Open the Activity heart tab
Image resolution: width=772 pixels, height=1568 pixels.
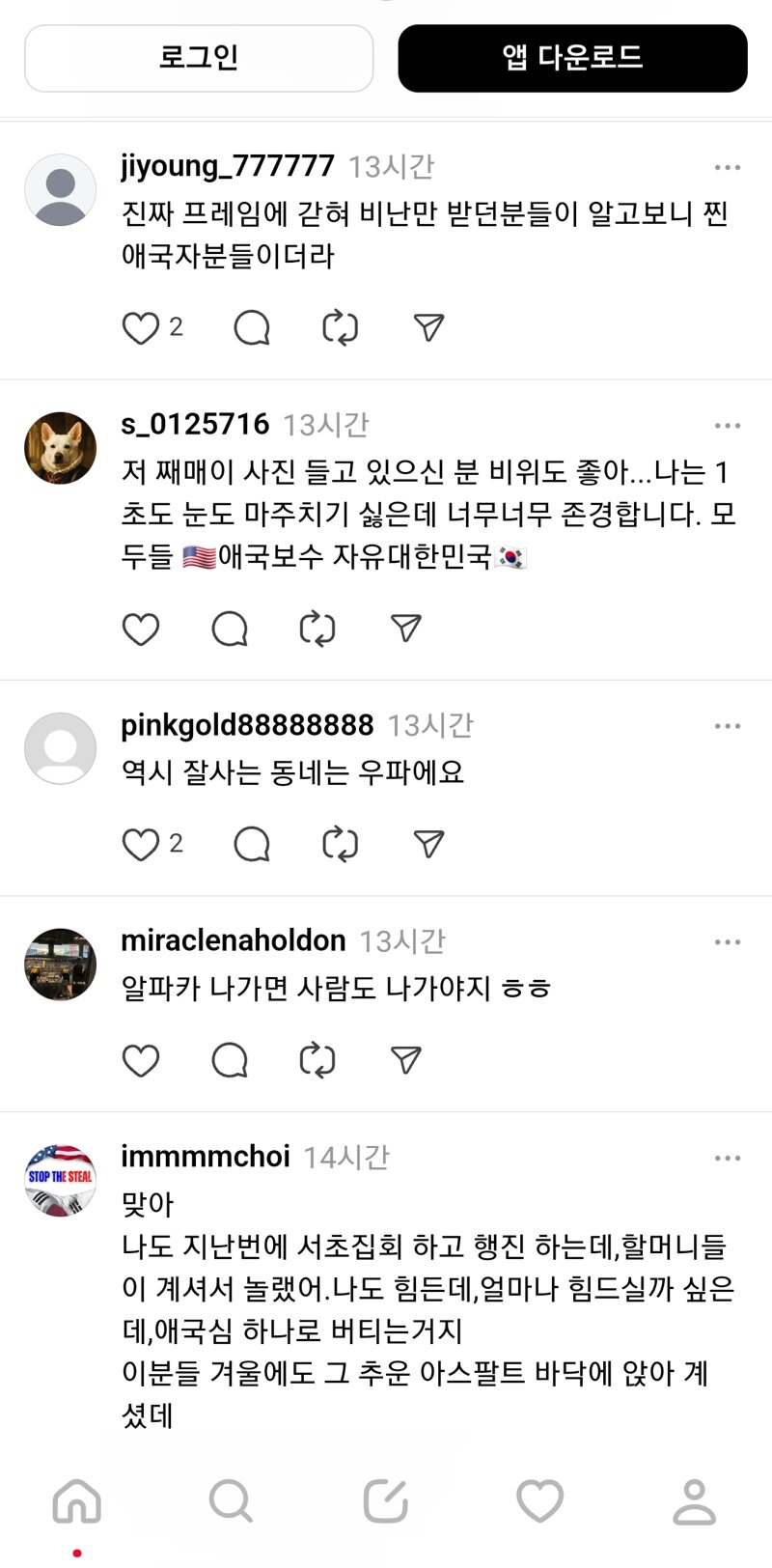pos(539,1501)
